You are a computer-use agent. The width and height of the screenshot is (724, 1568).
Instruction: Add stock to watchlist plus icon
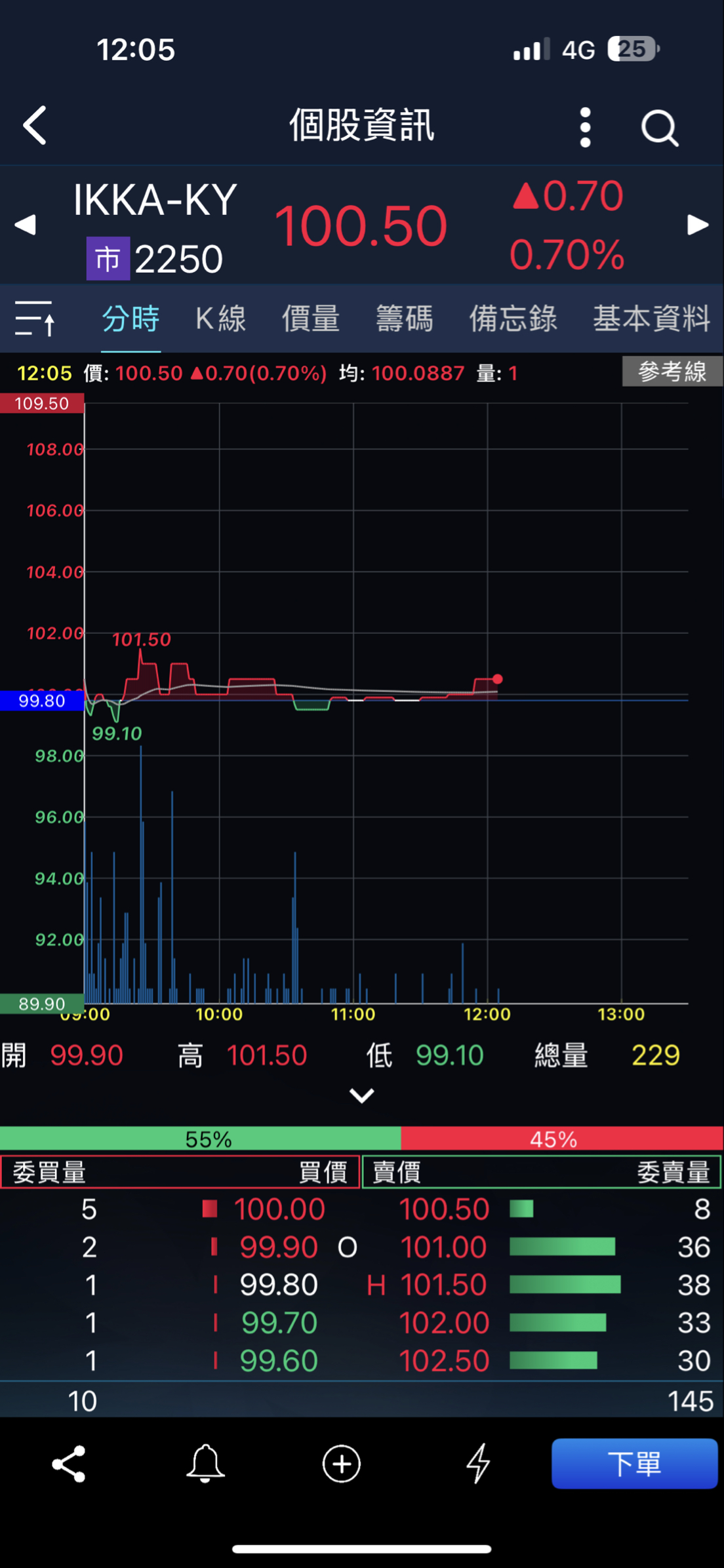click(x=342, y=1464)
